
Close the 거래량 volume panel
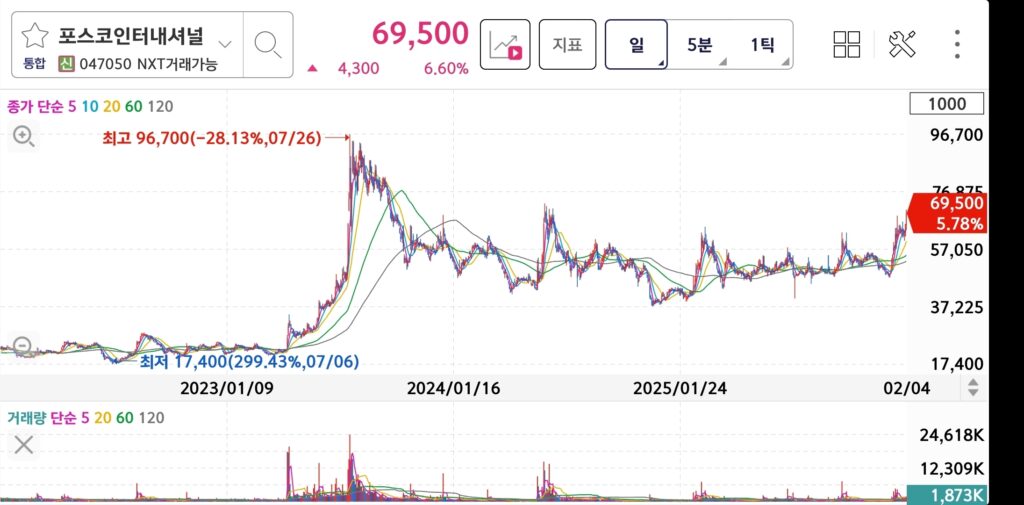[23, 445]
